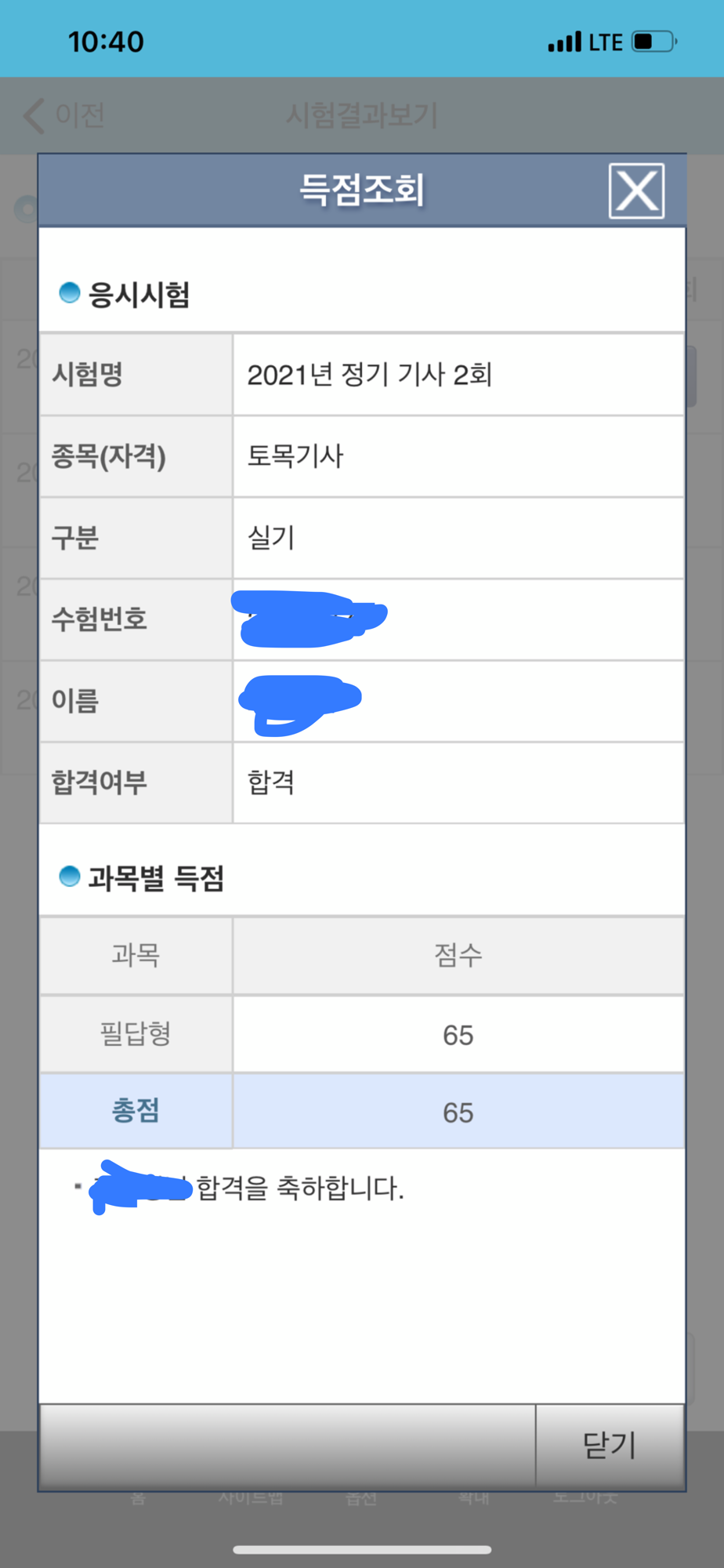Tap the 닫기 button
The height and width of the screenshot is (1568, 724).
[610, 1445]
